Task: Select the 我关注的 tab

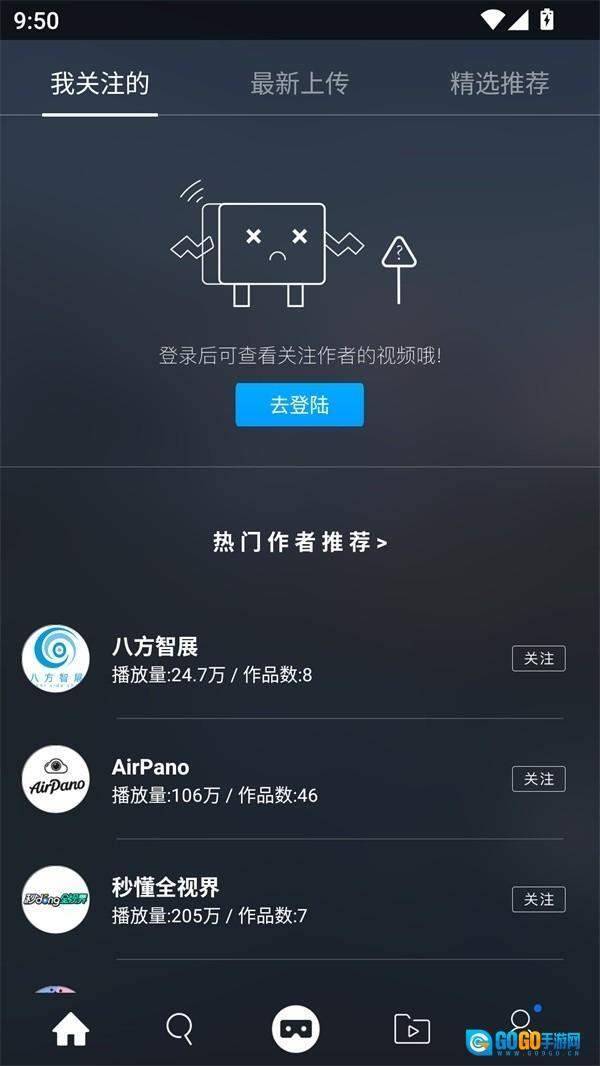Action: pyautogui.click(x=100, y=83)
